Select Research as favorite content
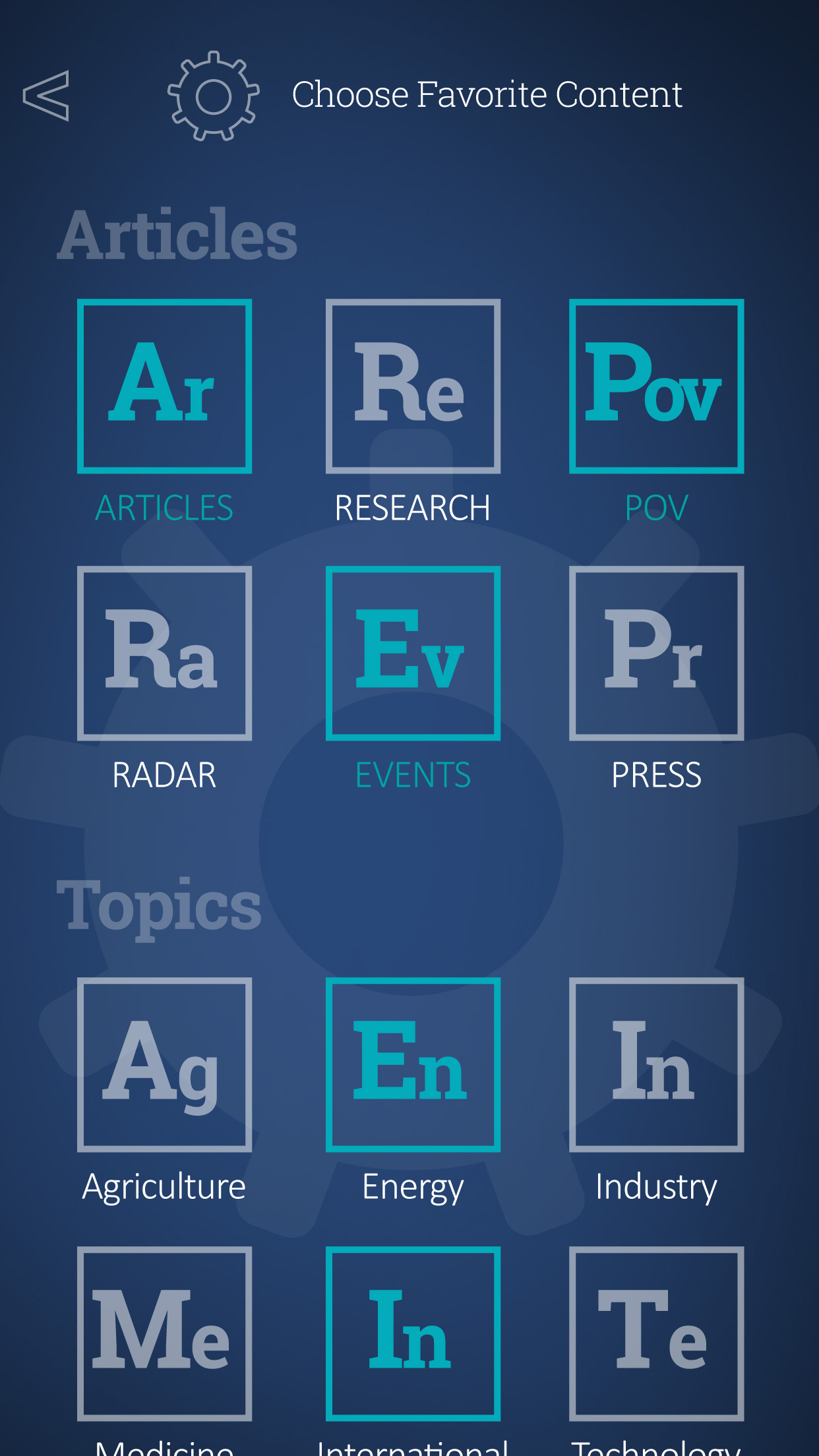 (413, 386)
